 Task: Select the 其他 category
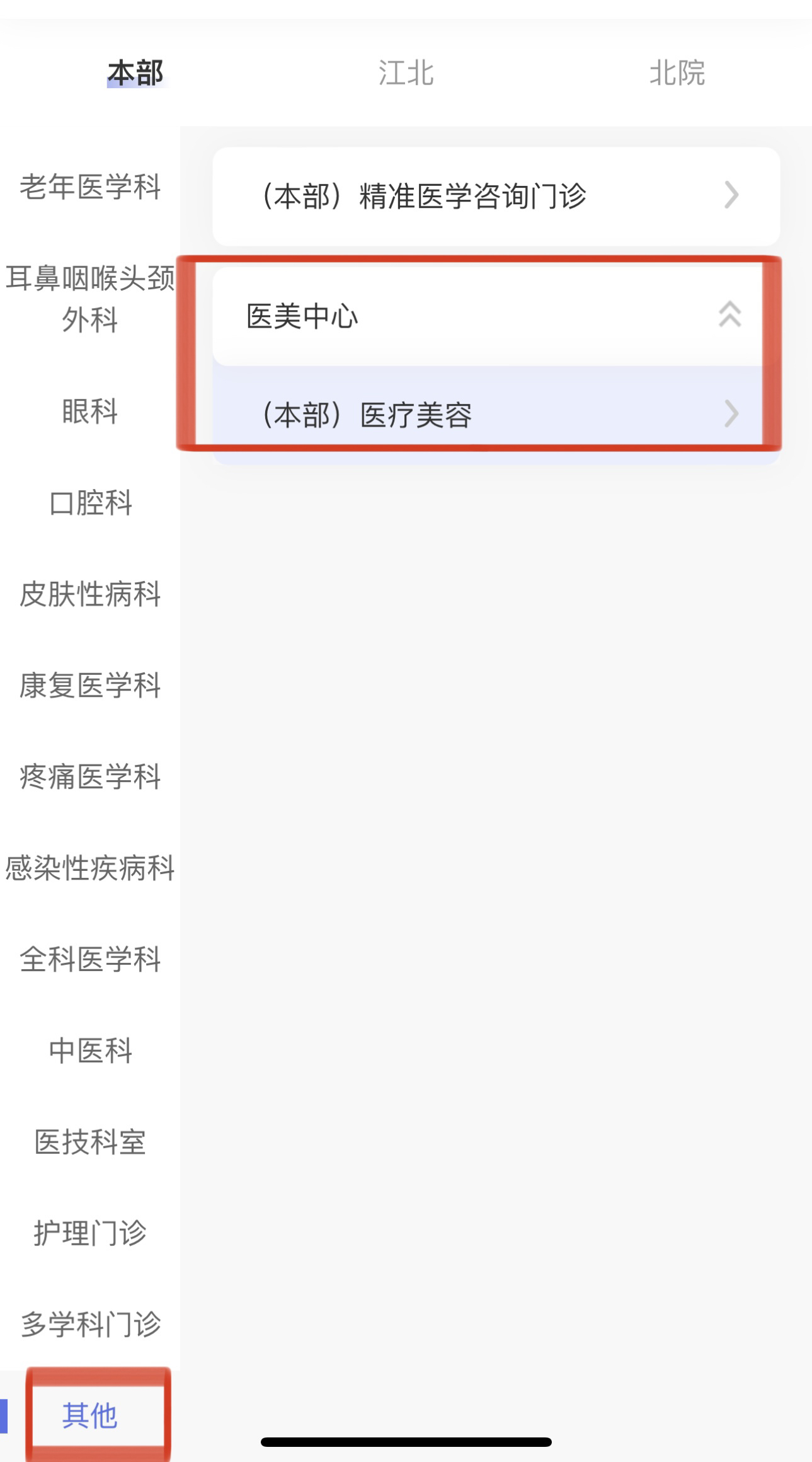[x=90, y=1415]
